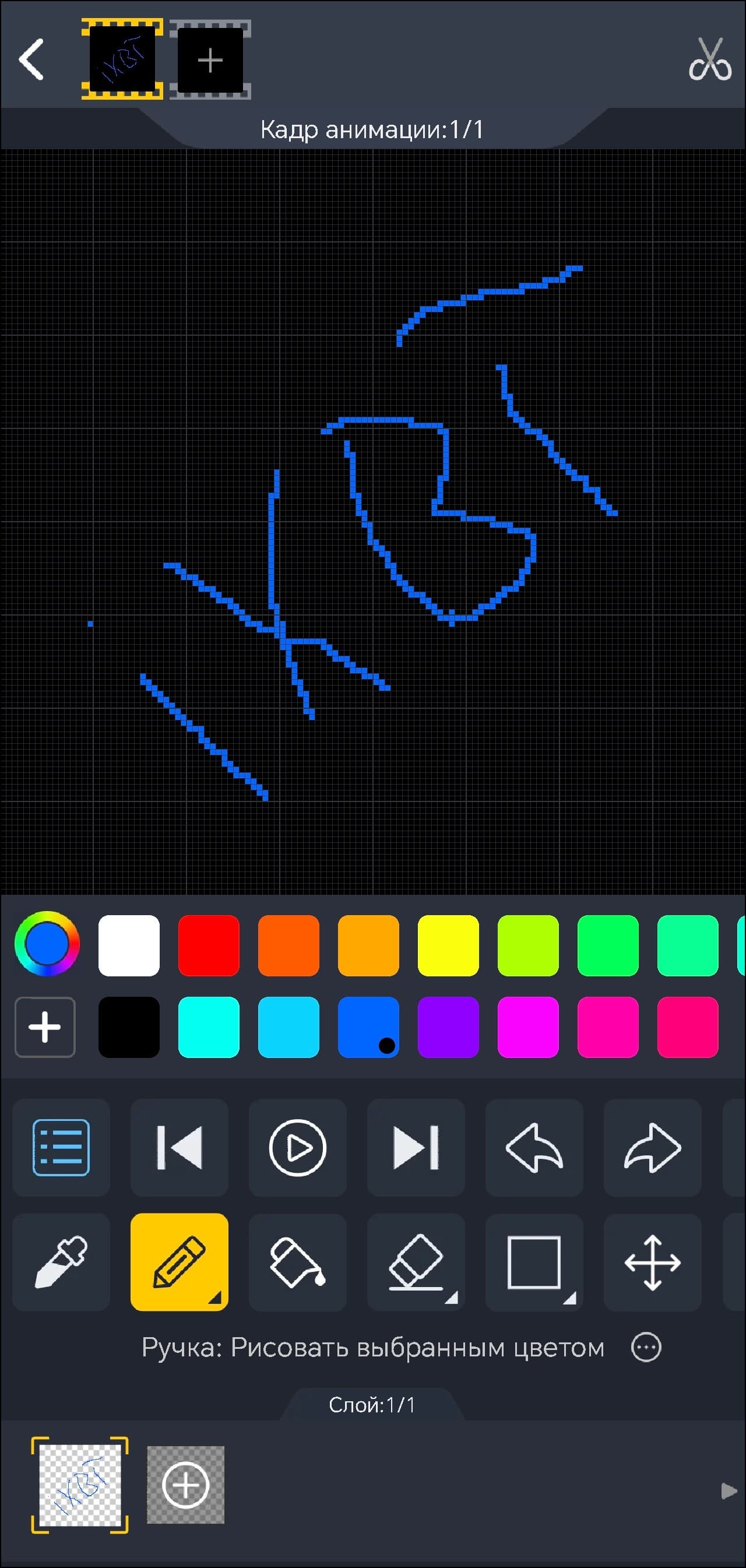Pick the black color swatch
The image size is (746, 1568).
[x=129, y=1027]
